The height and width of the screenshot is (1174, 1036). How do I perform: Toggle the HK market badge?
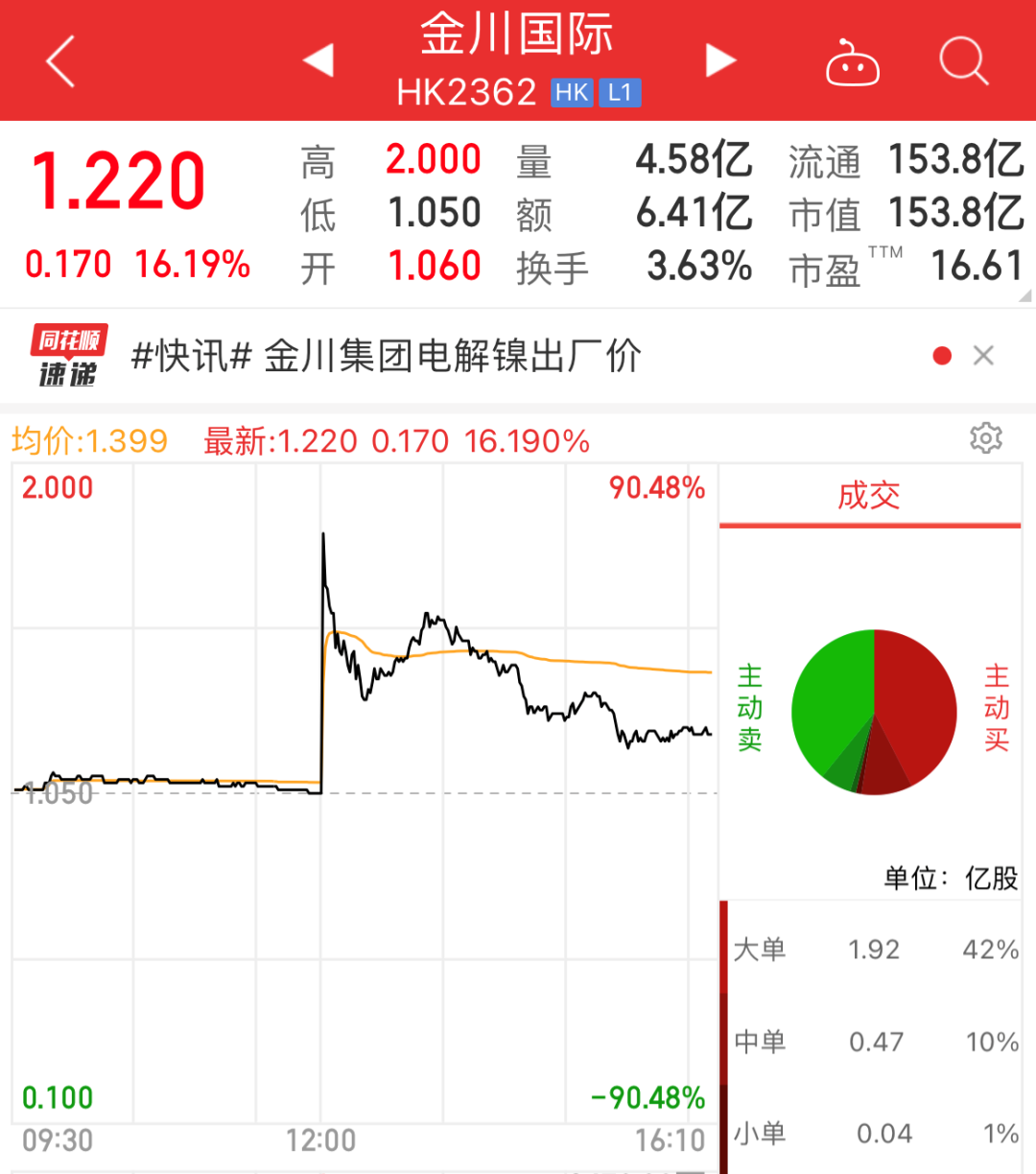[x=572, y=93]
